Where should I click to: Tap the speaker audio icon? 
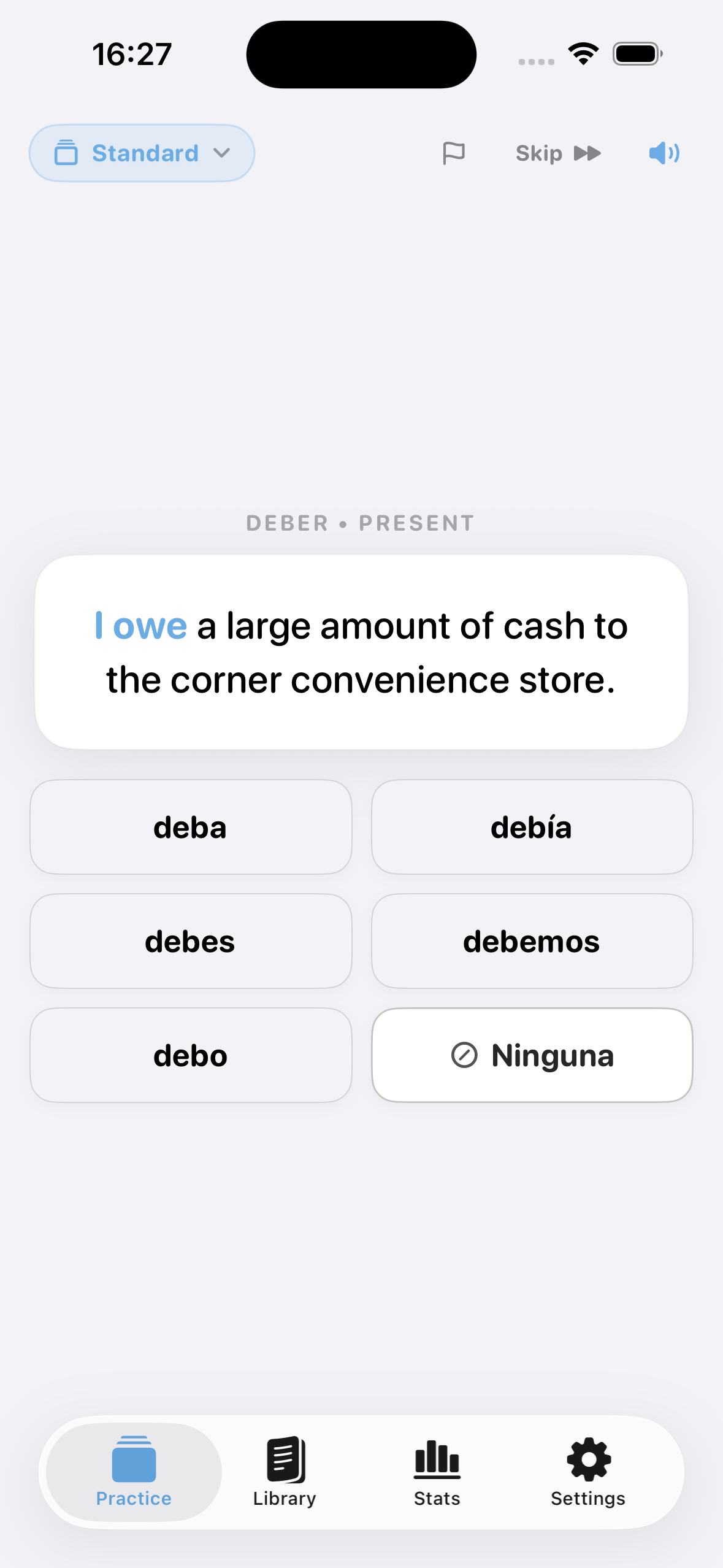tap(664, 153)
